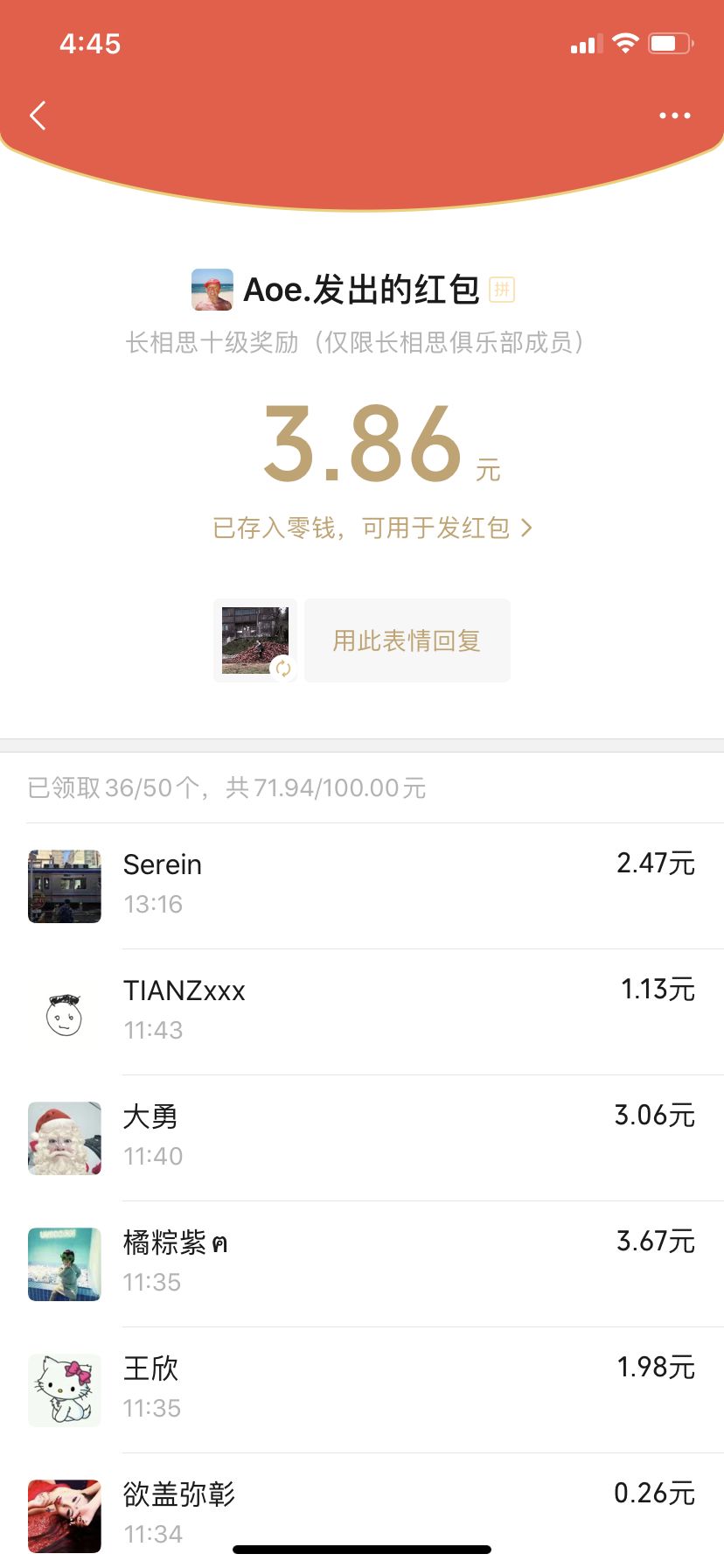Open the three-dot options menu
This screenshot has width=724, height=1568.
coord(674,115)
